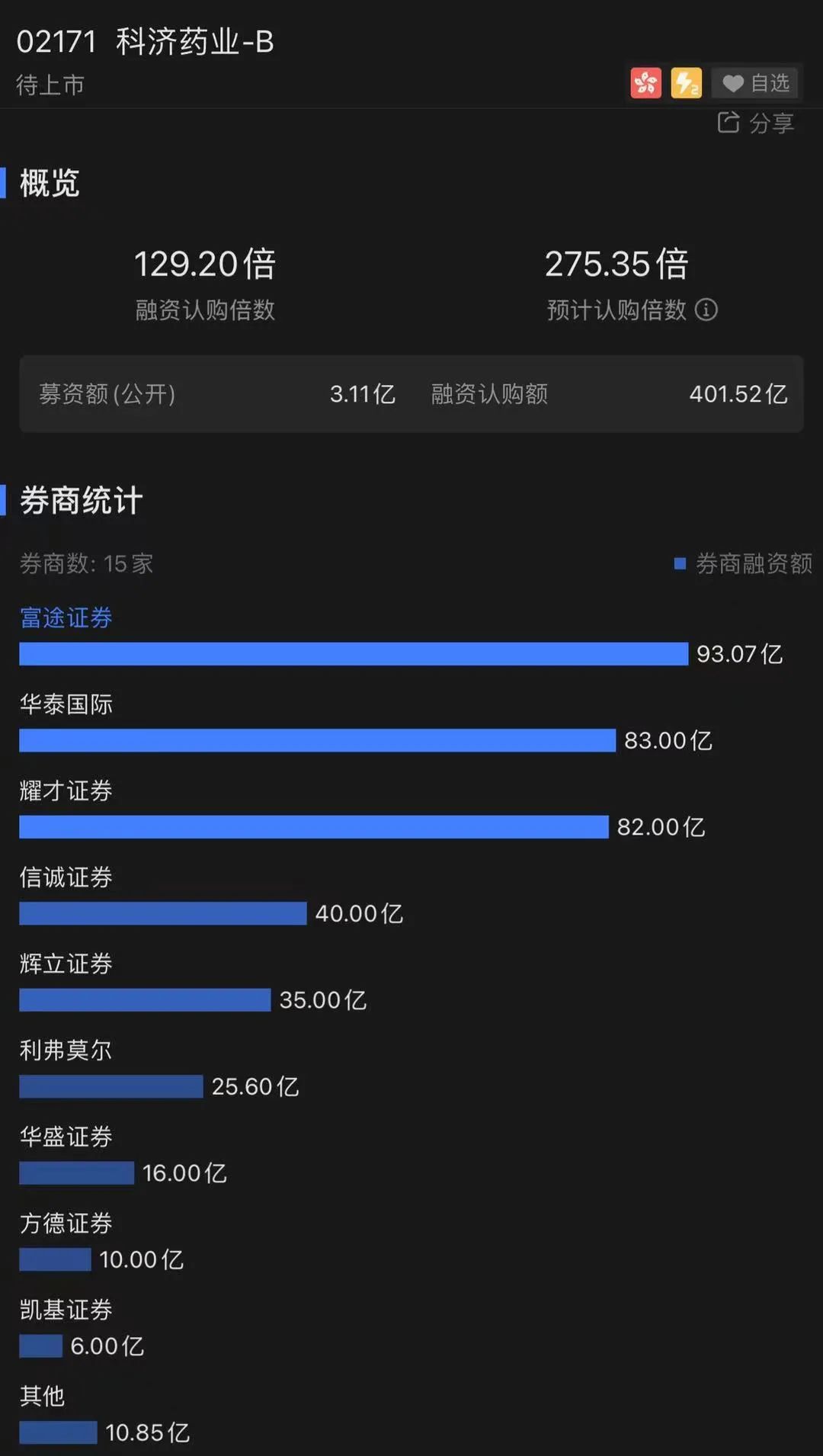Tap the 待上市 status label
823x1456 pixels.
(50, 85)
